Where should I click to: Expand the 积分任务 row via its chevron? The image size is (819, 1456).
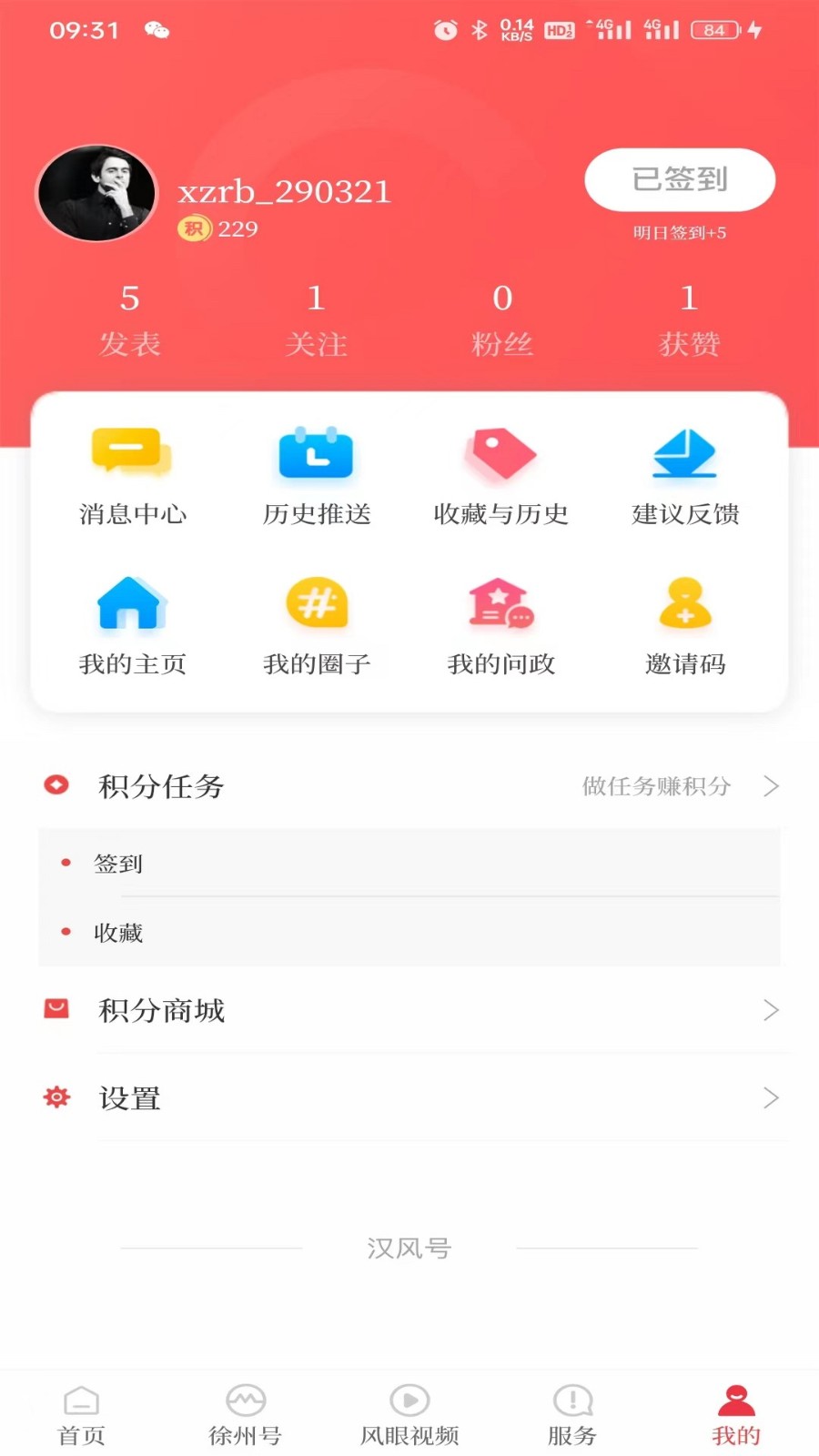point(770,785)
